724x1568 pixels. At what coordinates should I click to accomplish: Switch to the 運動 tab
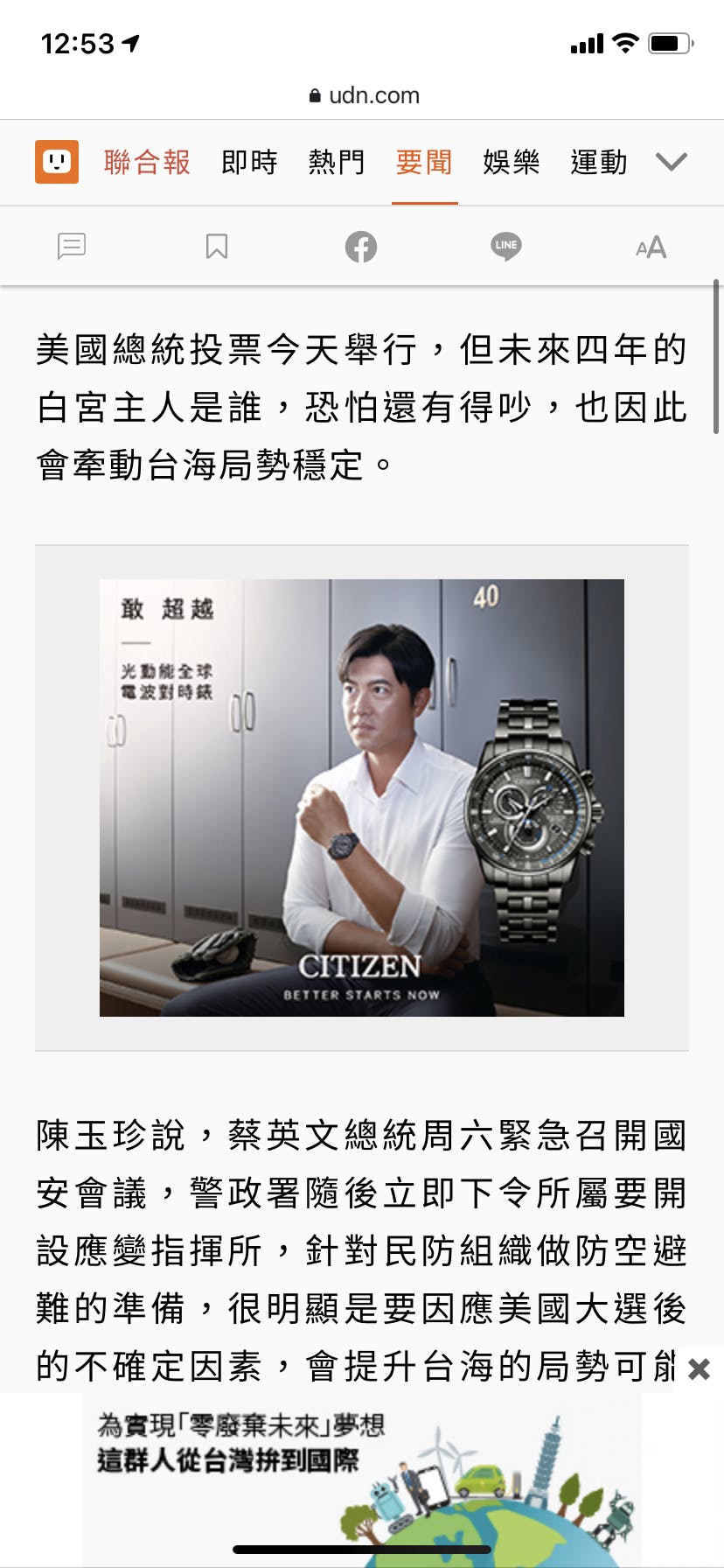[599, 162]
